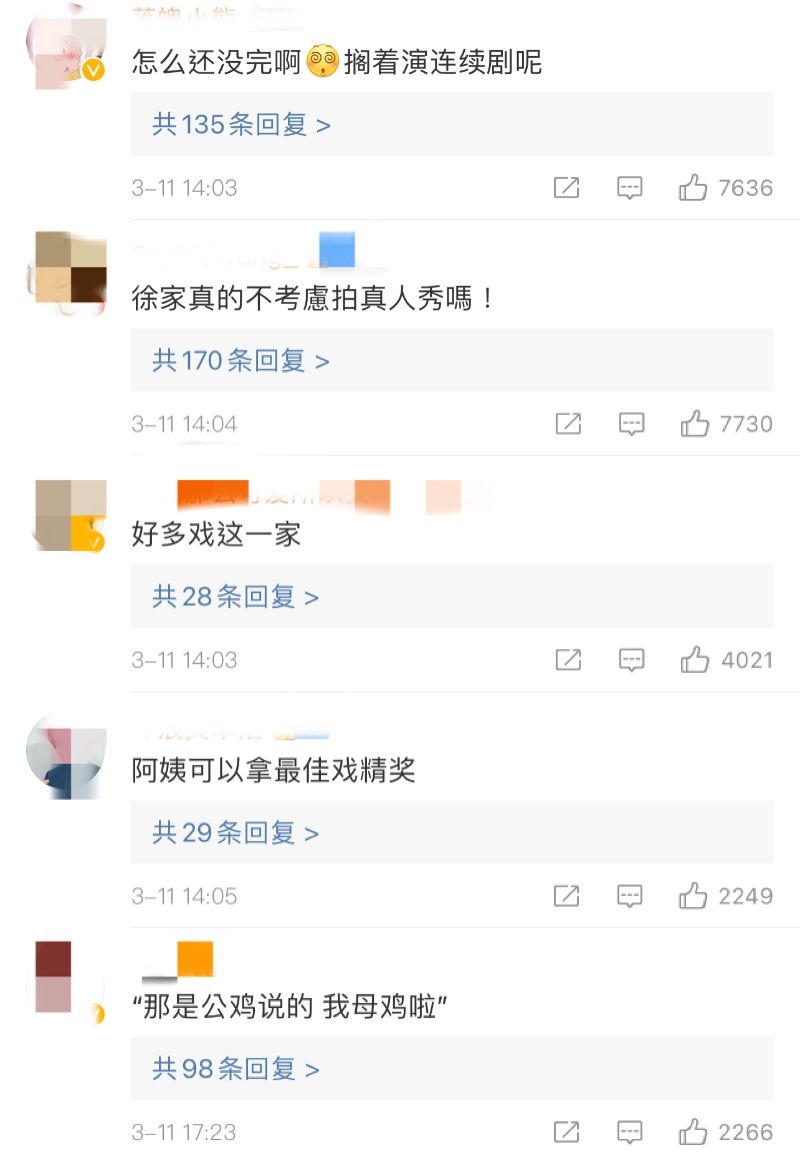This screenshot has height=1155, width=800.
Task: Reply to the comment 好多戏这一家
Action: tap(631, 660)
